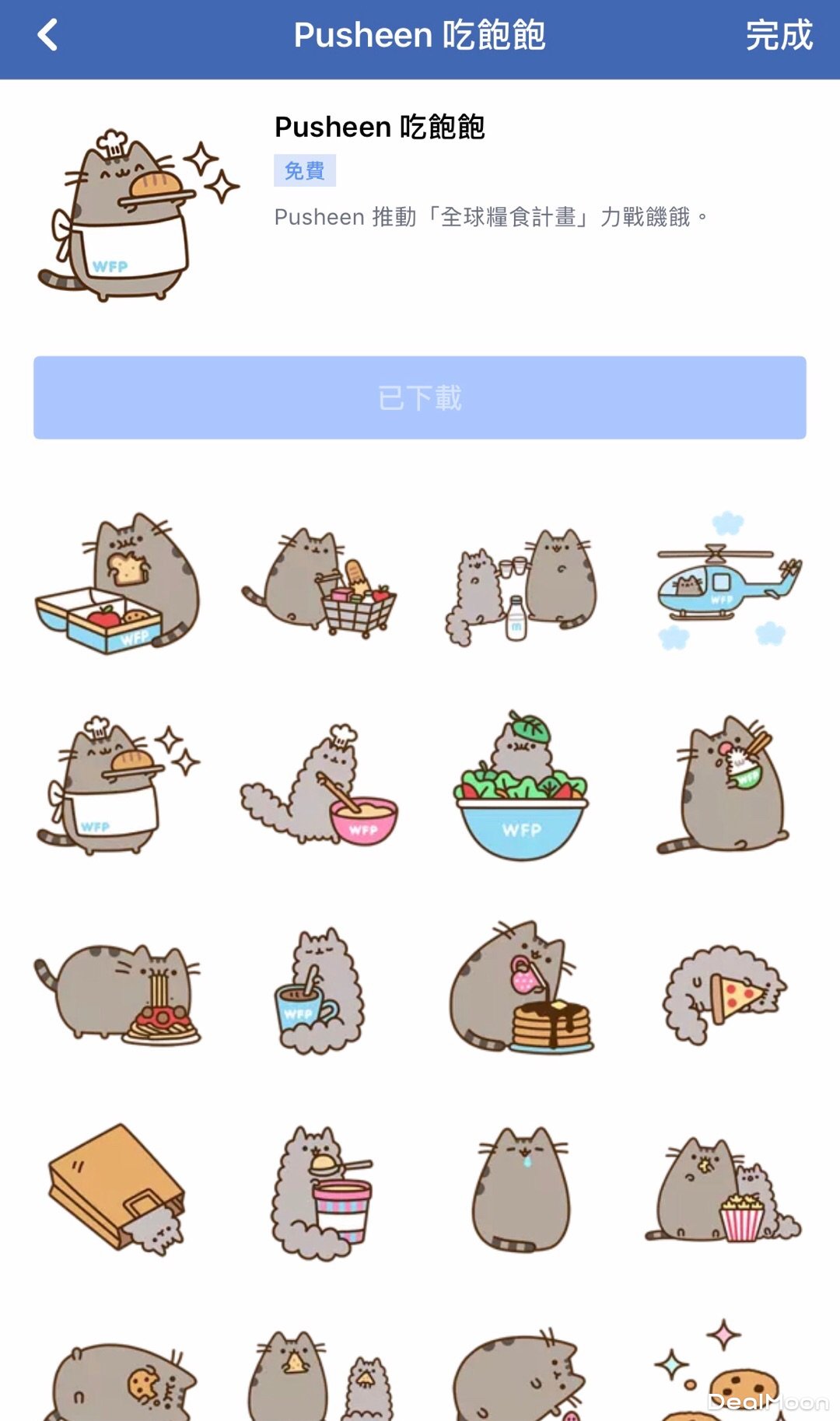
Task: Open the pancakes with syrup sticker
Action: [x=521, y=988]
